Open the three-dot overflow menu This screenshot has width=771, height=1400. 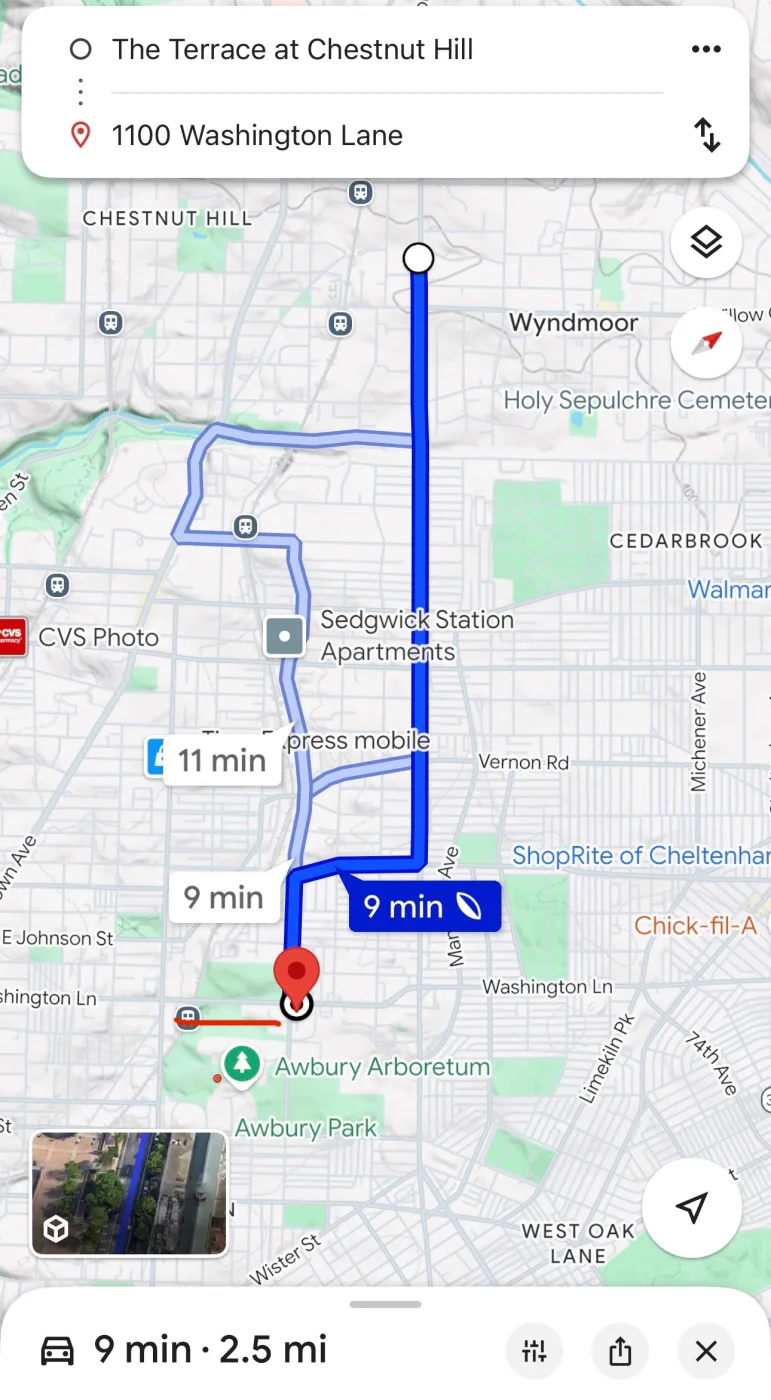coord(706,50)
